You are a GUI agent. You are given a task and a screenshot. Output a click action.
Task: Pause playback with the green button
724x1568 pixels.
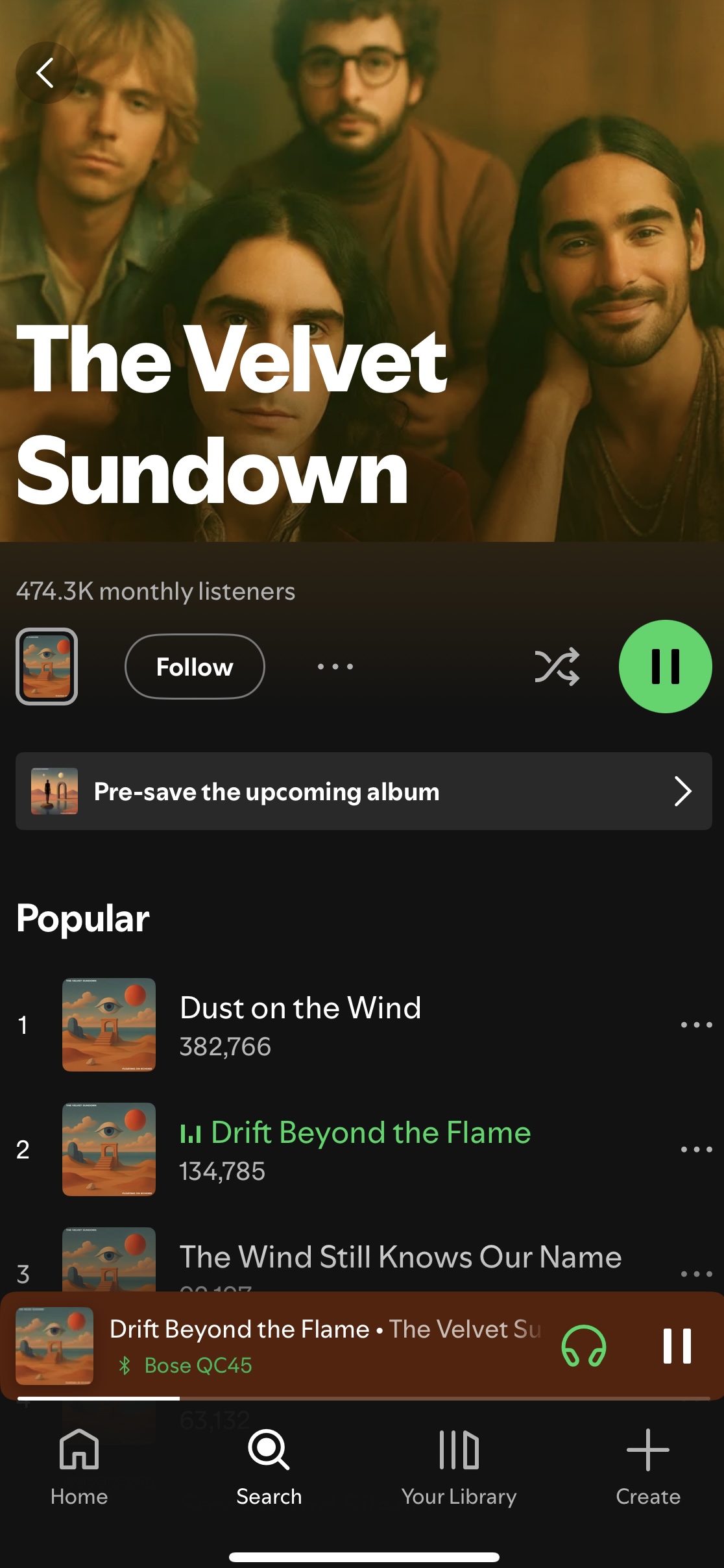point(666,667)
